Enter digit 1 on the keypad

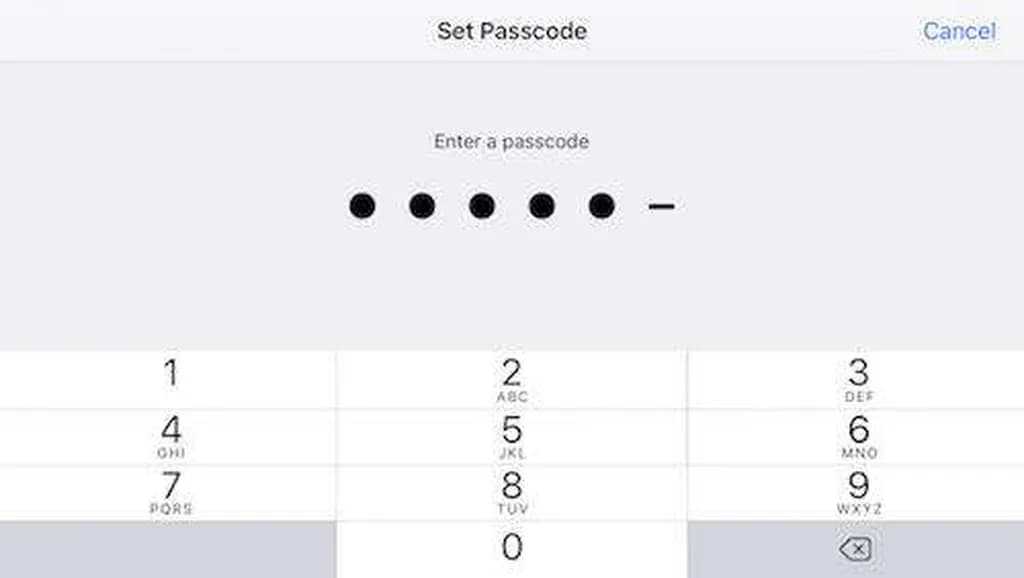point(170,378)
